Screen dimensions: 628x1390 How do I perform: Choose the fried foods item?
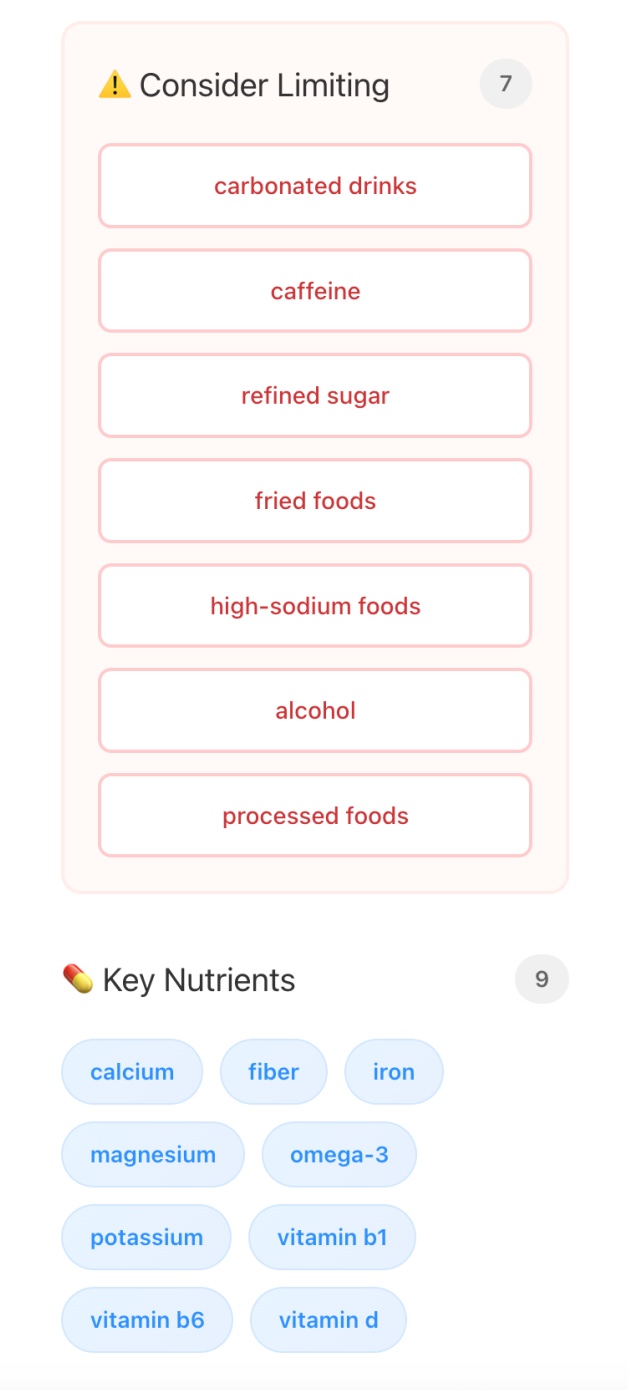pyautogui.click(x=314, y=501)
